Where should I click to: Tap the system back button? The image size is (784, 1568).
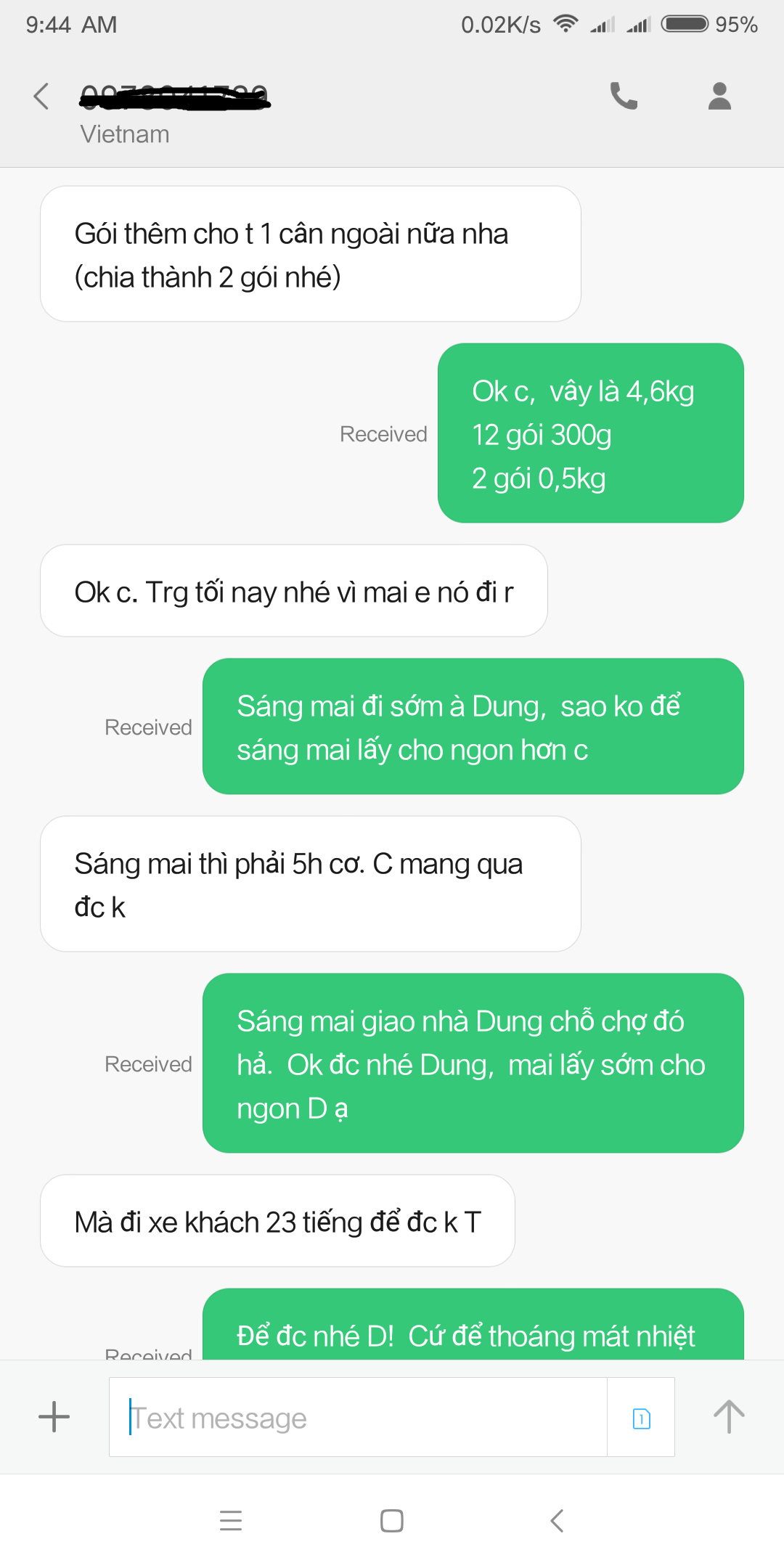556,1520
